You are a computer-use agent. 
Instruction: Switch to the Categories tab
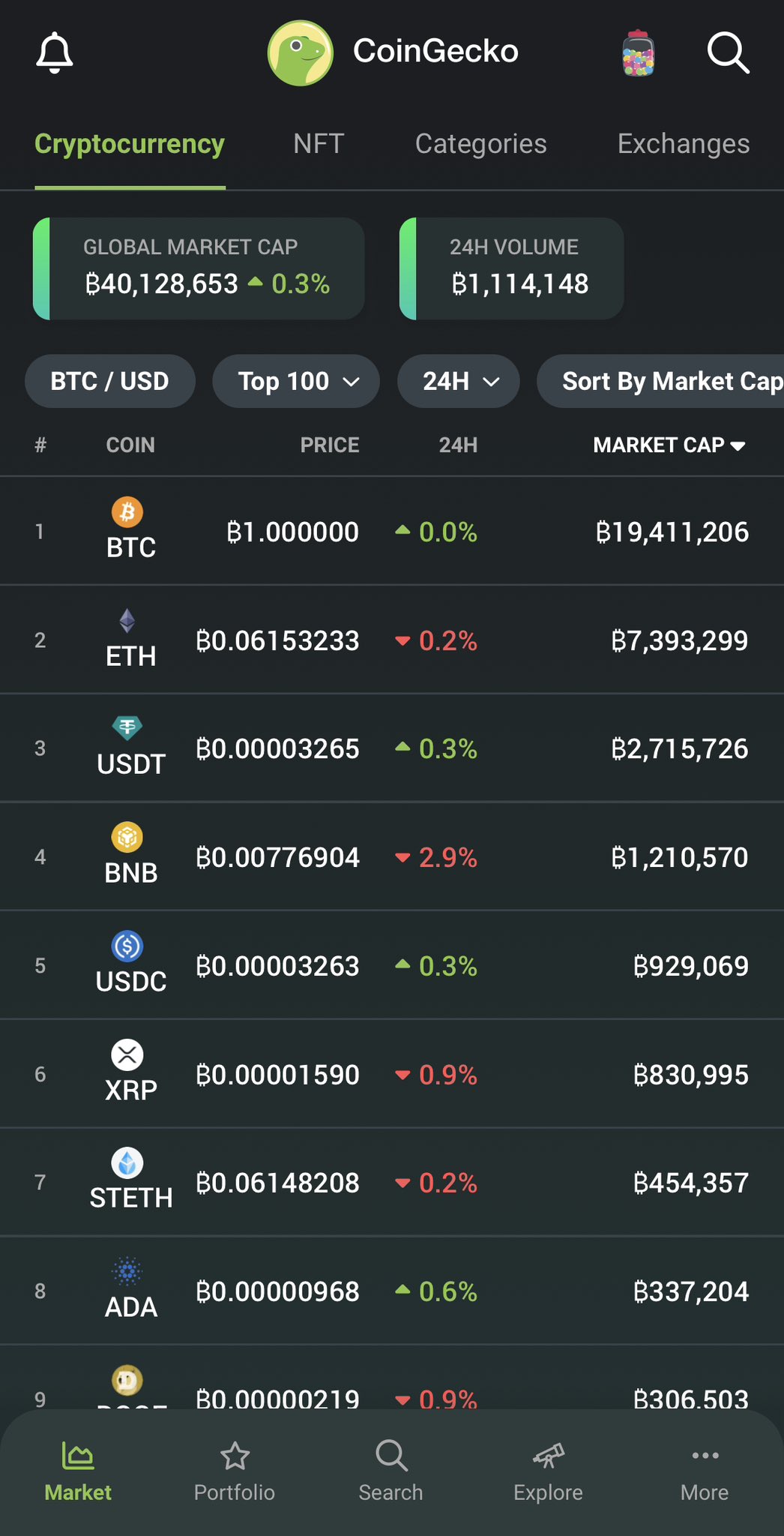[480, 143]
